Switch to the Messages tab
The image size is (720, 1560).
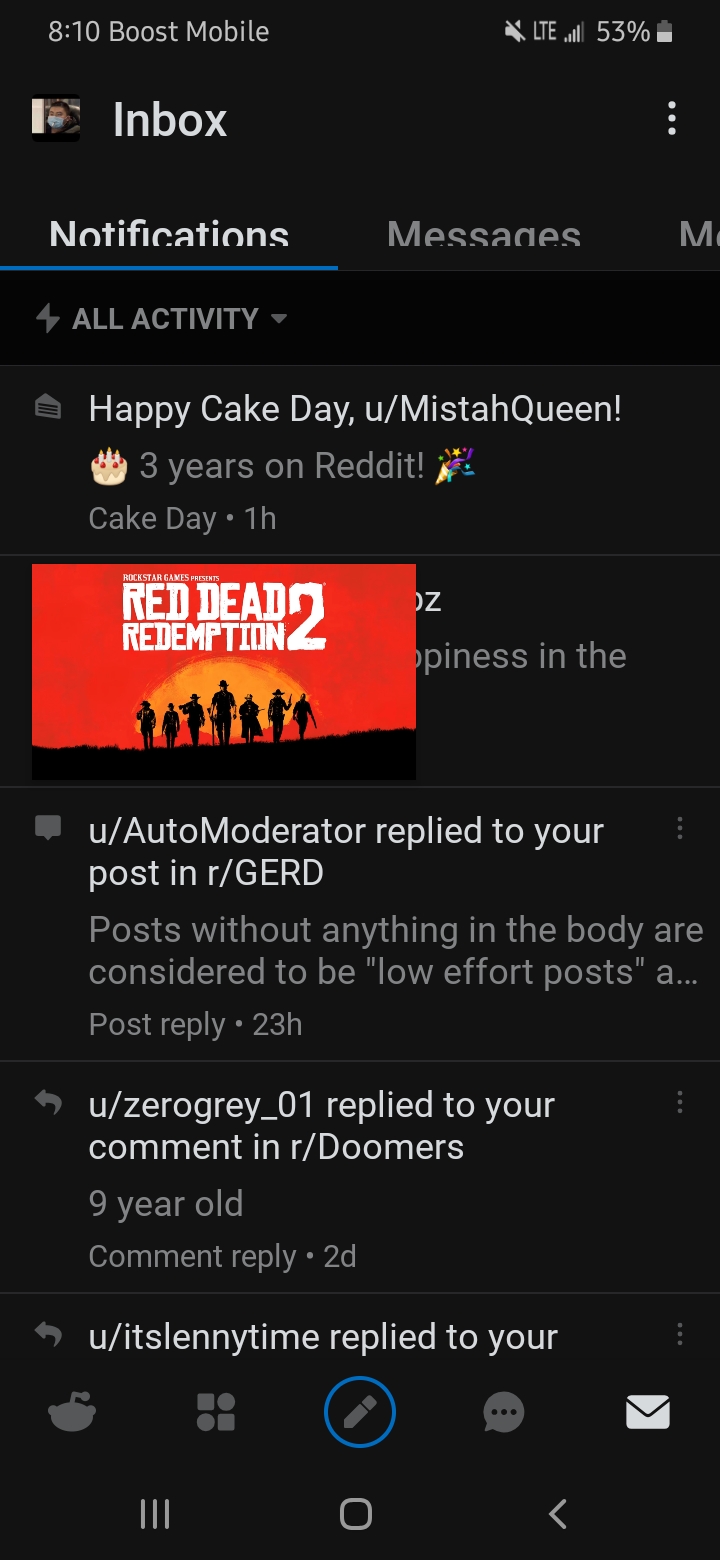(484, 236)
